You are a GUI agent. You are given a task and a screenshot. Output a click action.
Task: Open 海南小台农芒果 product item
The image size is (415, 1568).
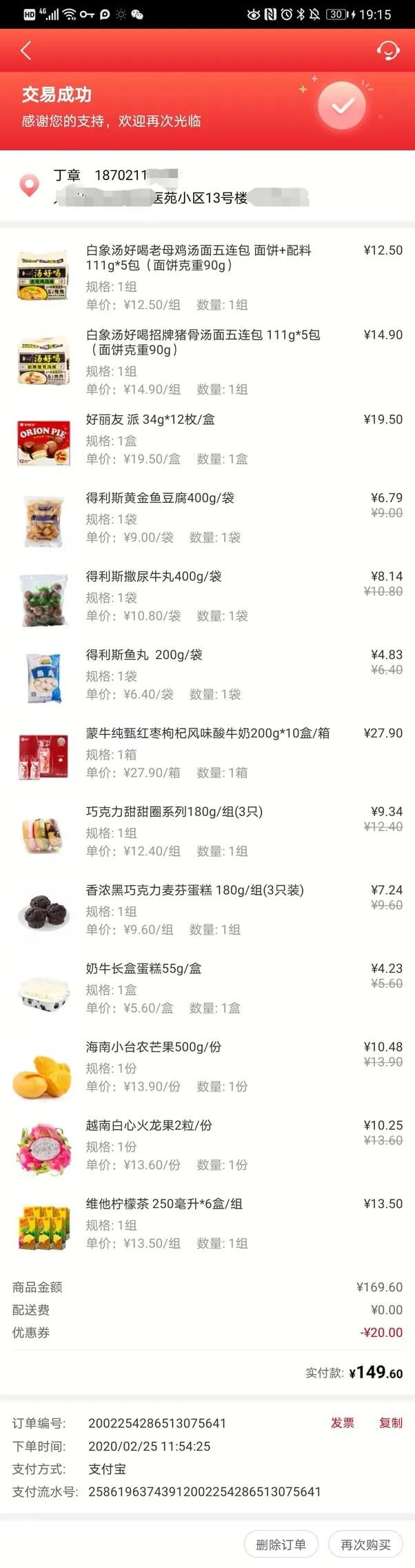pos(207,1066)
